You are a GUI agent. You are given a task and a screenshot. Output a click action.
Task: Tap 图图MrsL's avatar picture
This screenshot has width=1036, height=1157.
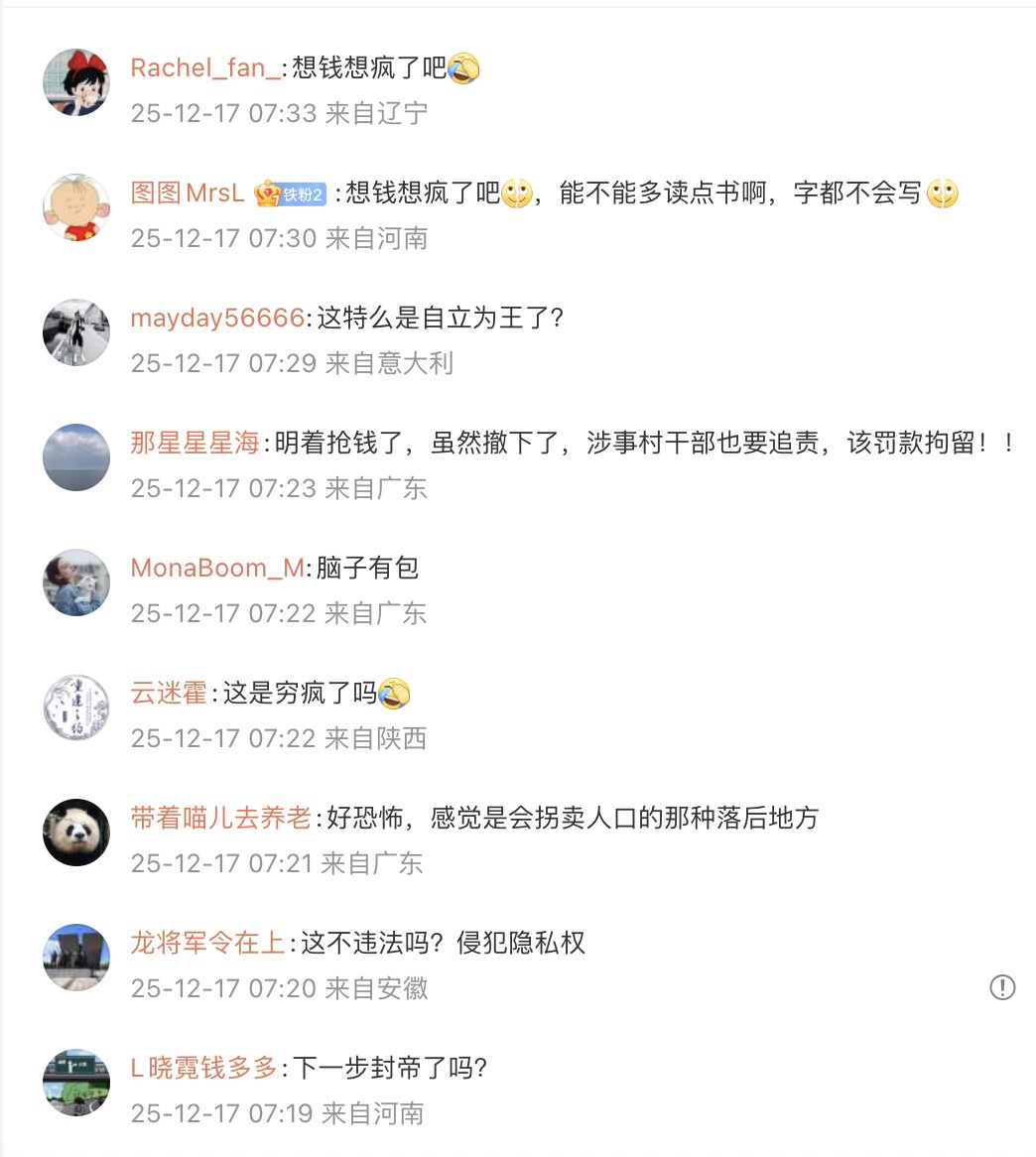76,207
